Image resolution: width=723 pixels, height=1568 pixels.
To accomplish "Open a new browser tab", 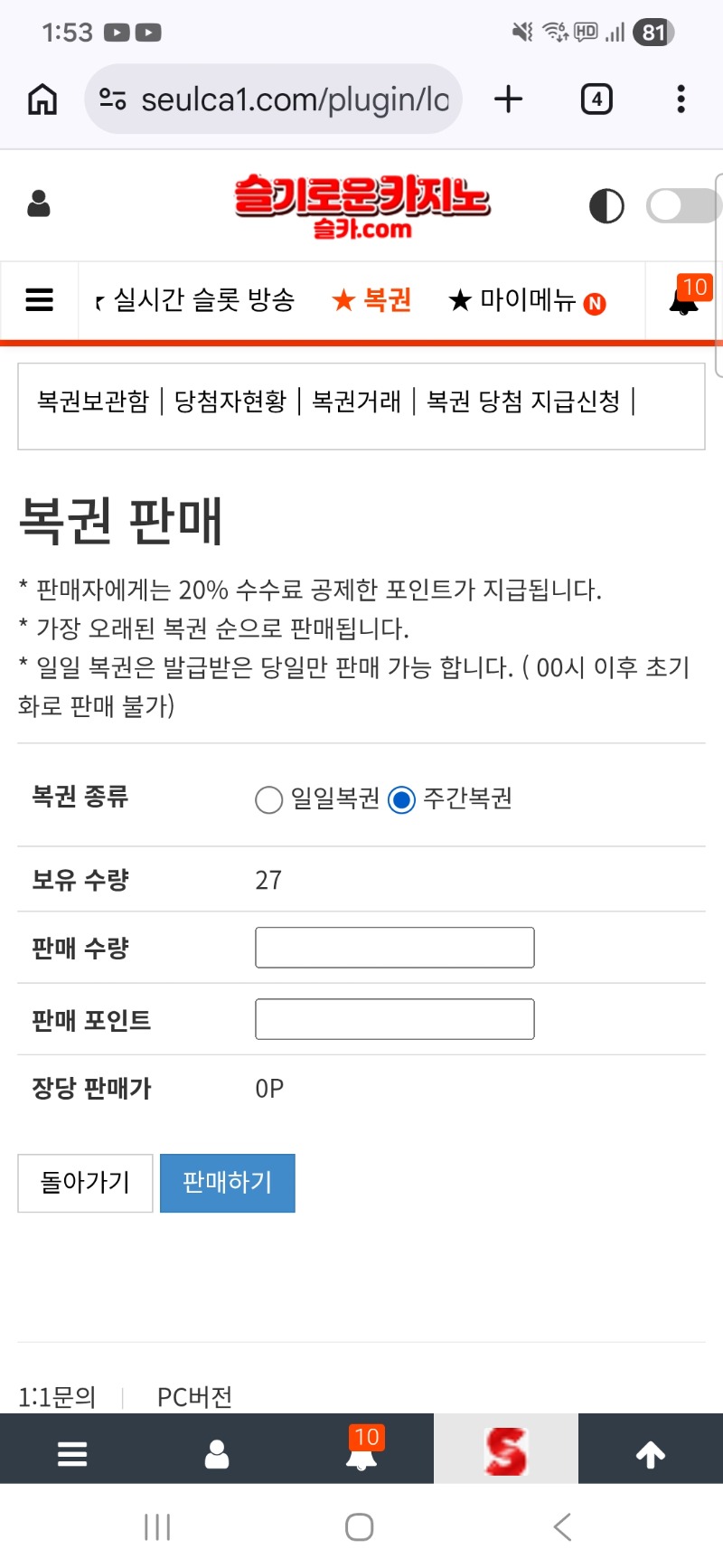I will pyautogui.click(x=508, y=99).
